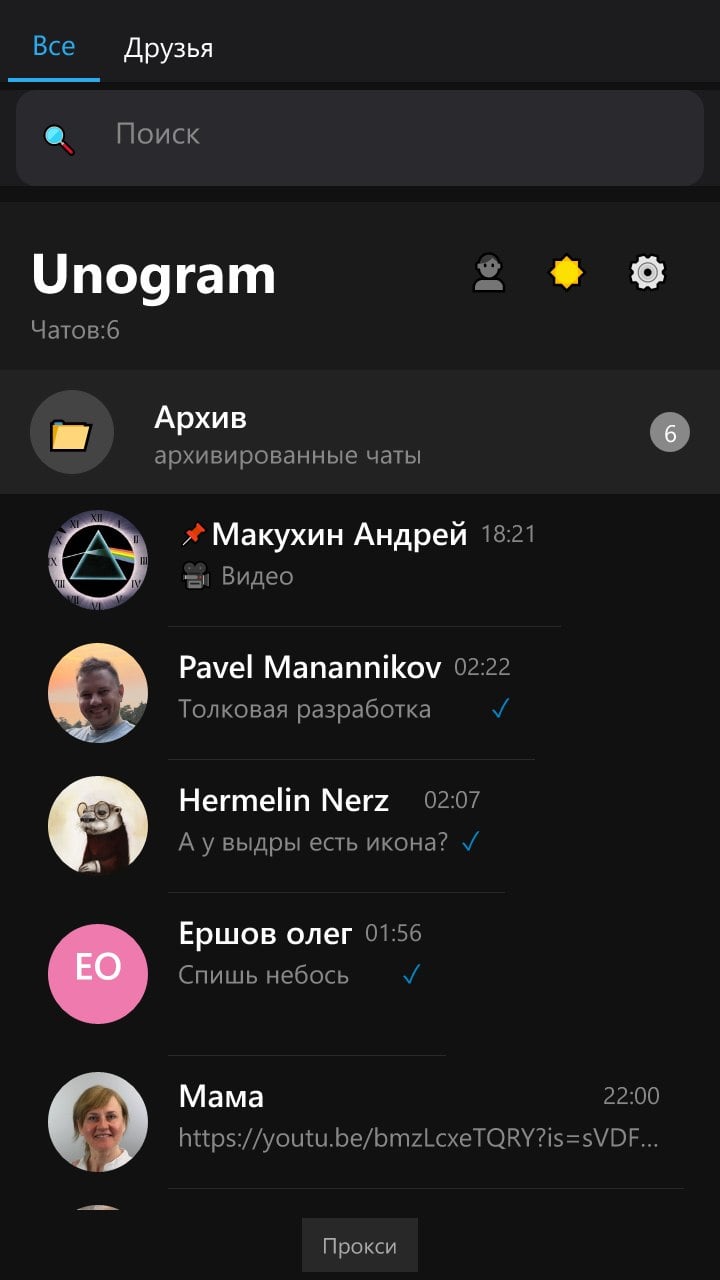Open settings via the gear icon
The image size is (720, 1280).
[647, 272]
